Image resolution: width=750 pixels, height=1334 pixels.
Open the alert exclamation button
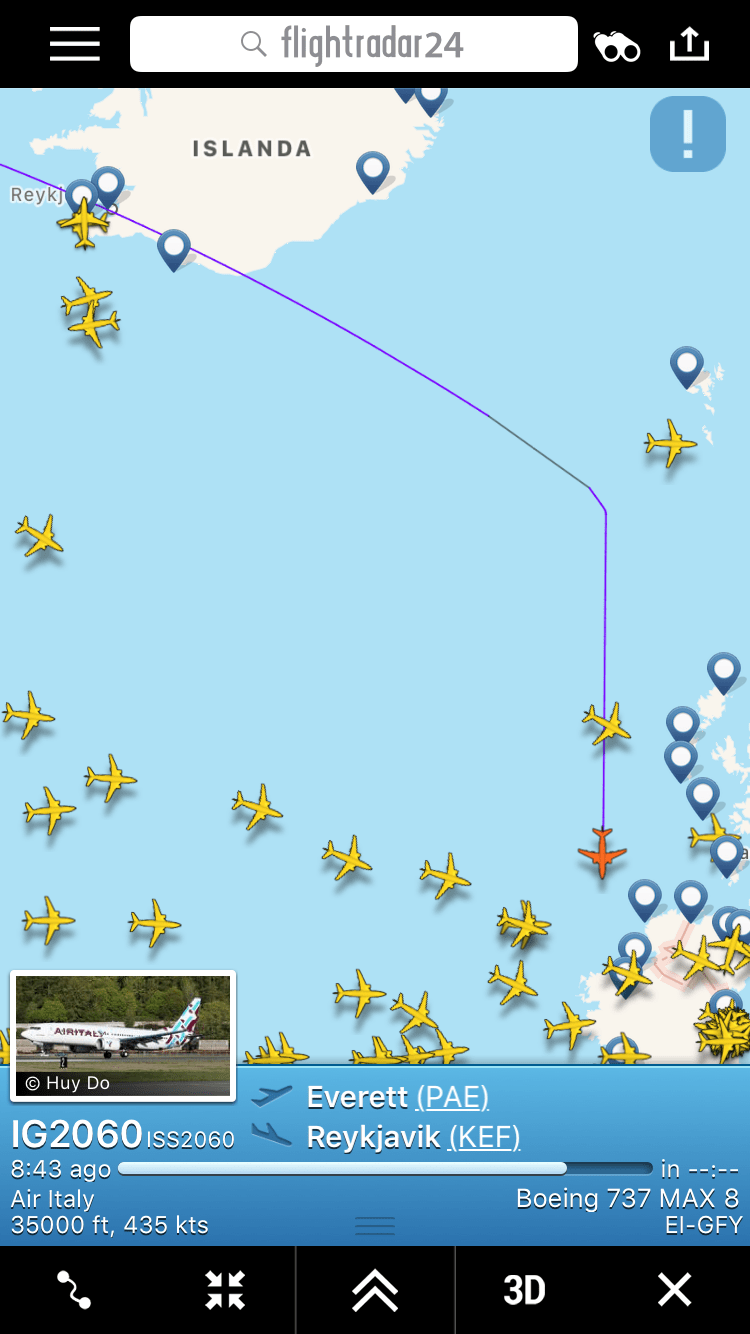[x=688, y=134]
